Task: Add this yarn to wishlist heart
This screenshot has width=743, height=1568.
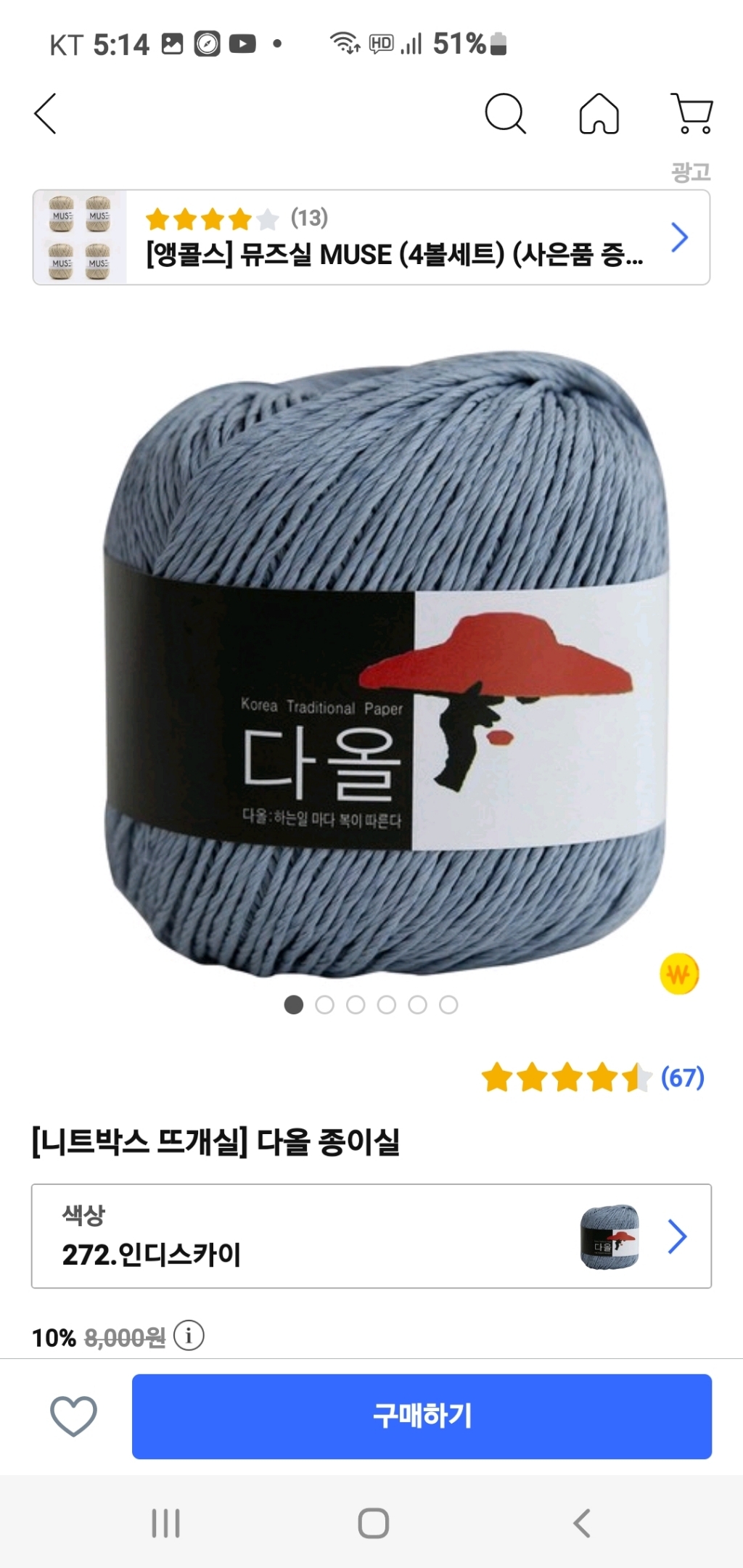Action: [73, 1416]
